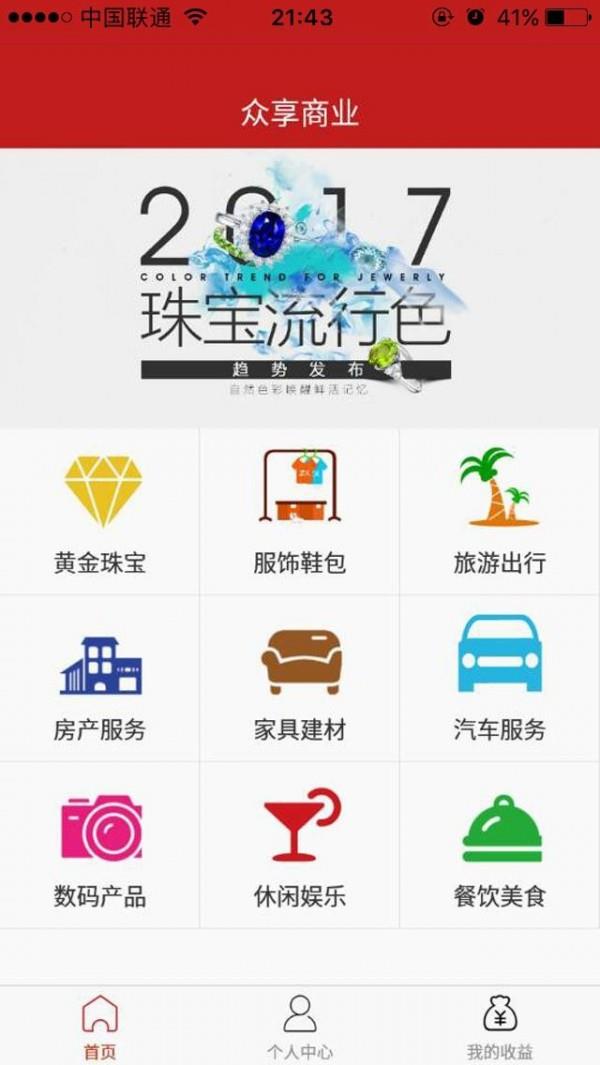
Task: Choose the 家具建材 category
Action: click(300, 679)
